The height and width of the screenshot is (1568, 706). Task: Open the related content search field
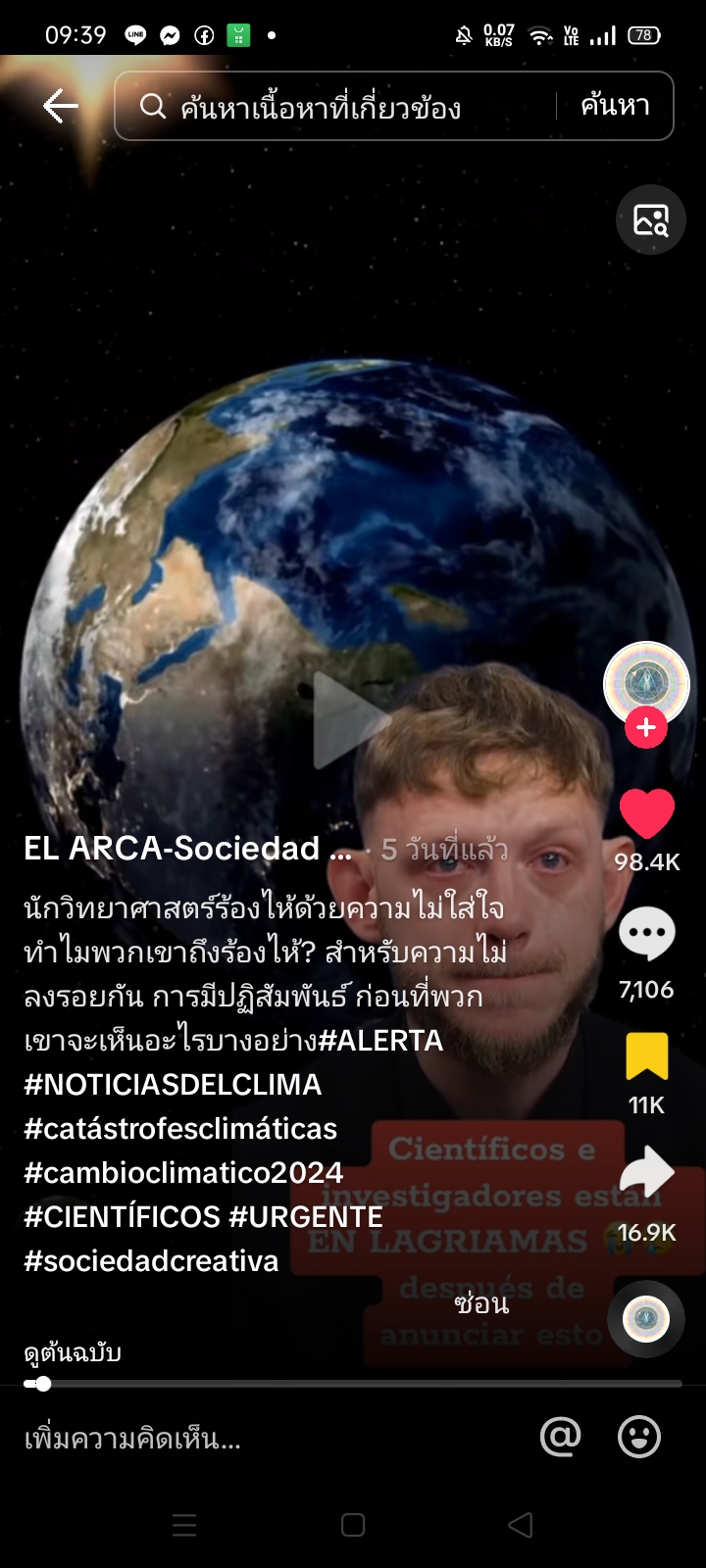click(333, 106)
